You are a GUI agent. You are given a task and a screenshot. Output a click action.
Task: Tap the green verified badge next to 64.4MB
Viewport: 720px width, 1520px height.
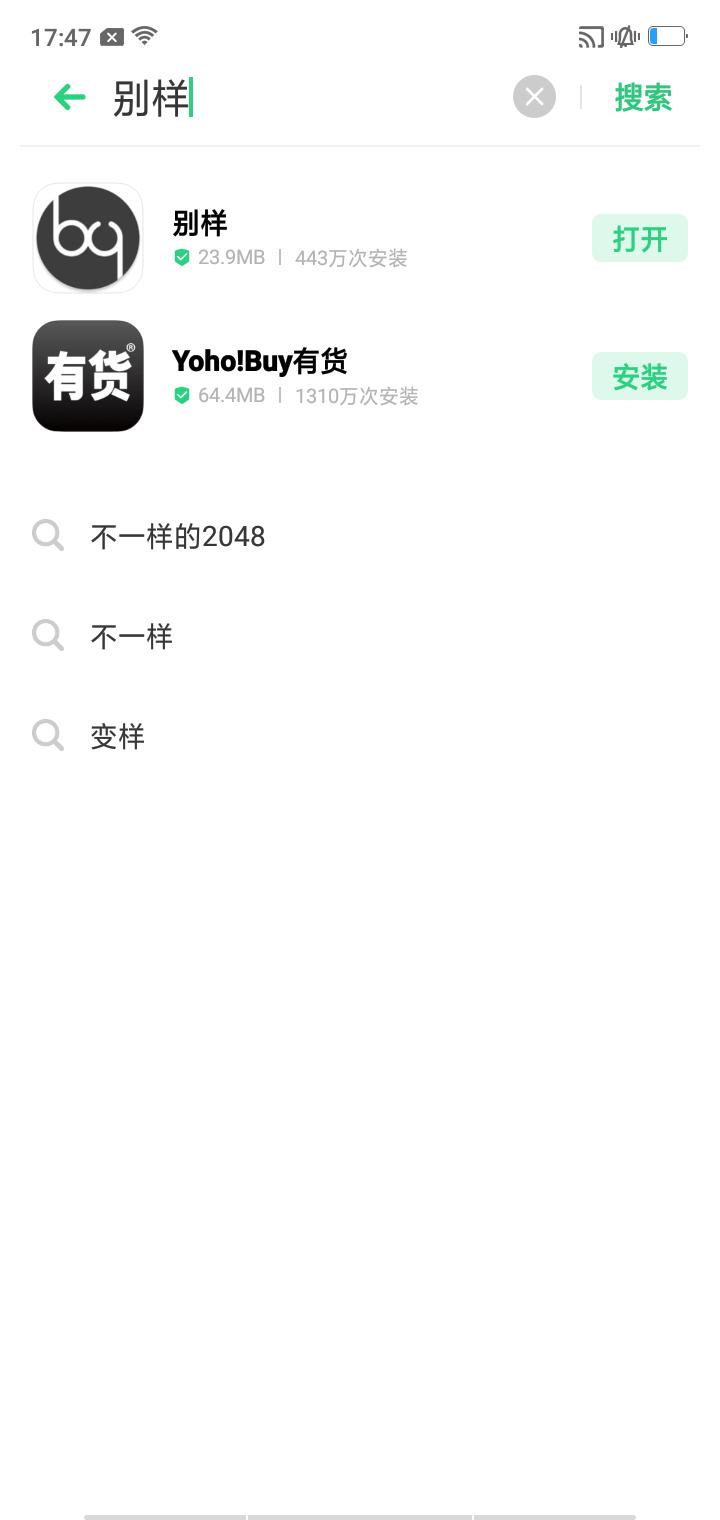point(181,396)
